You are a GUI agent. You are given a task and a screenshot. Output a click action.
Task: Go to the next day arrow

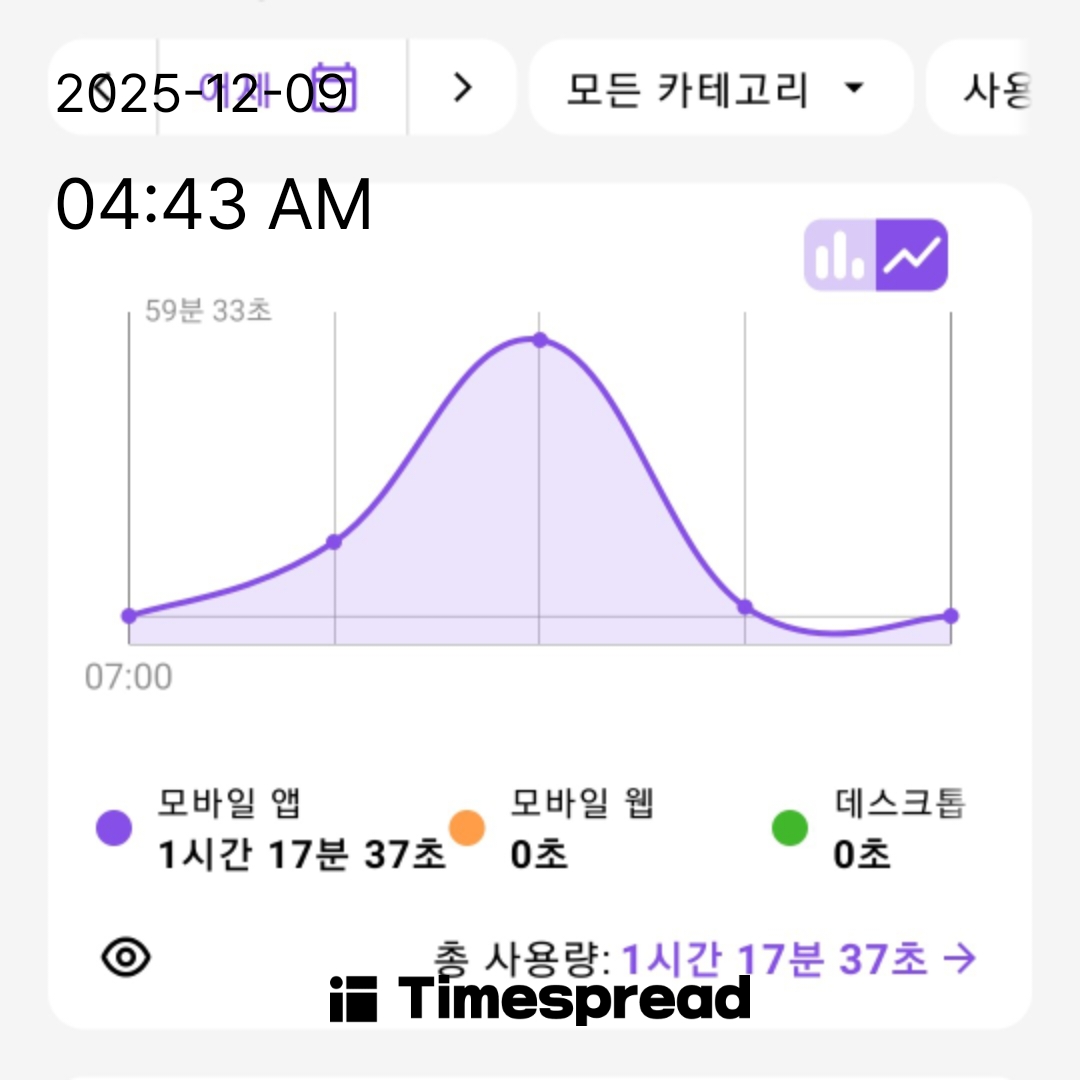pyautogui.click(x=461, y=88)
